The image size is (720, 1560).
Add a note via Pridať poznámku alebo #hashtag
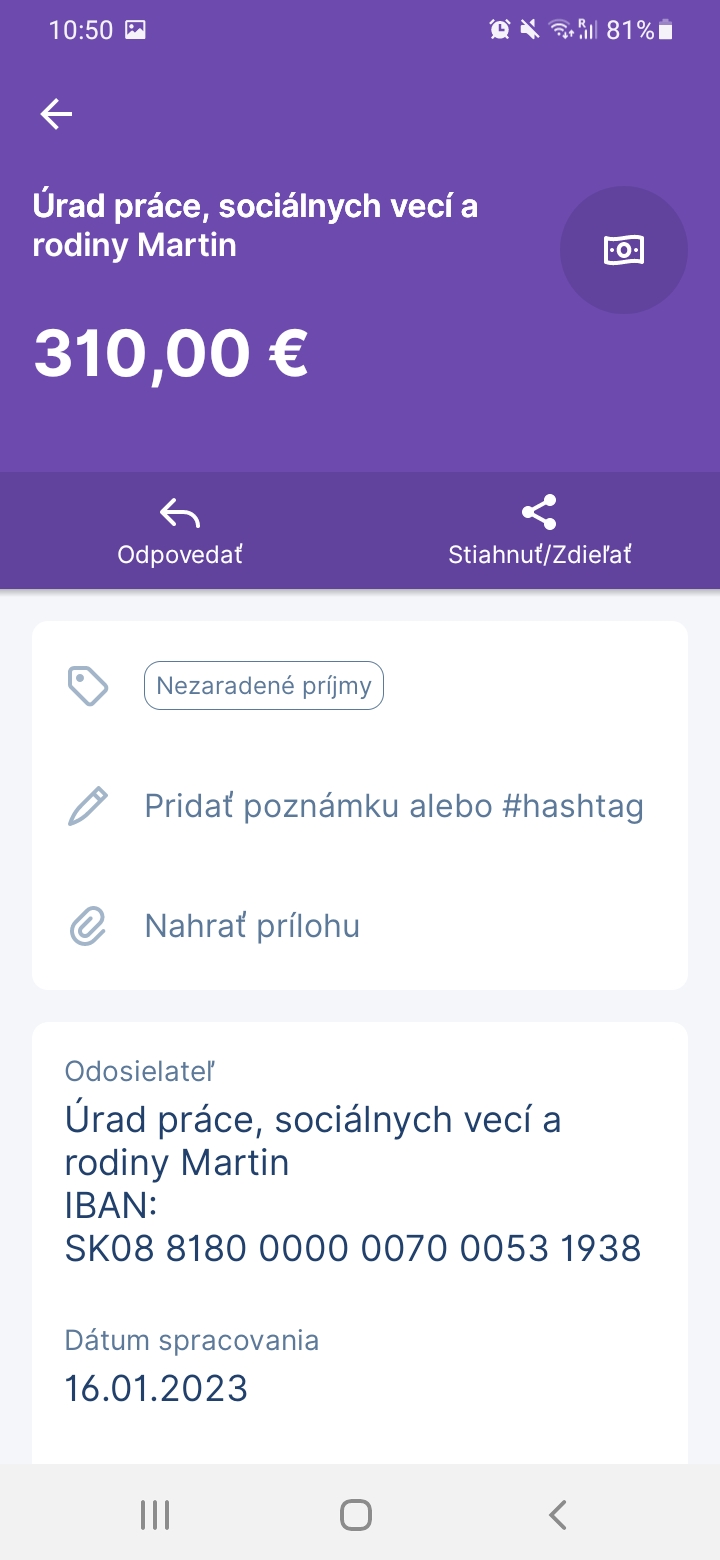click(x=393, y=806)
